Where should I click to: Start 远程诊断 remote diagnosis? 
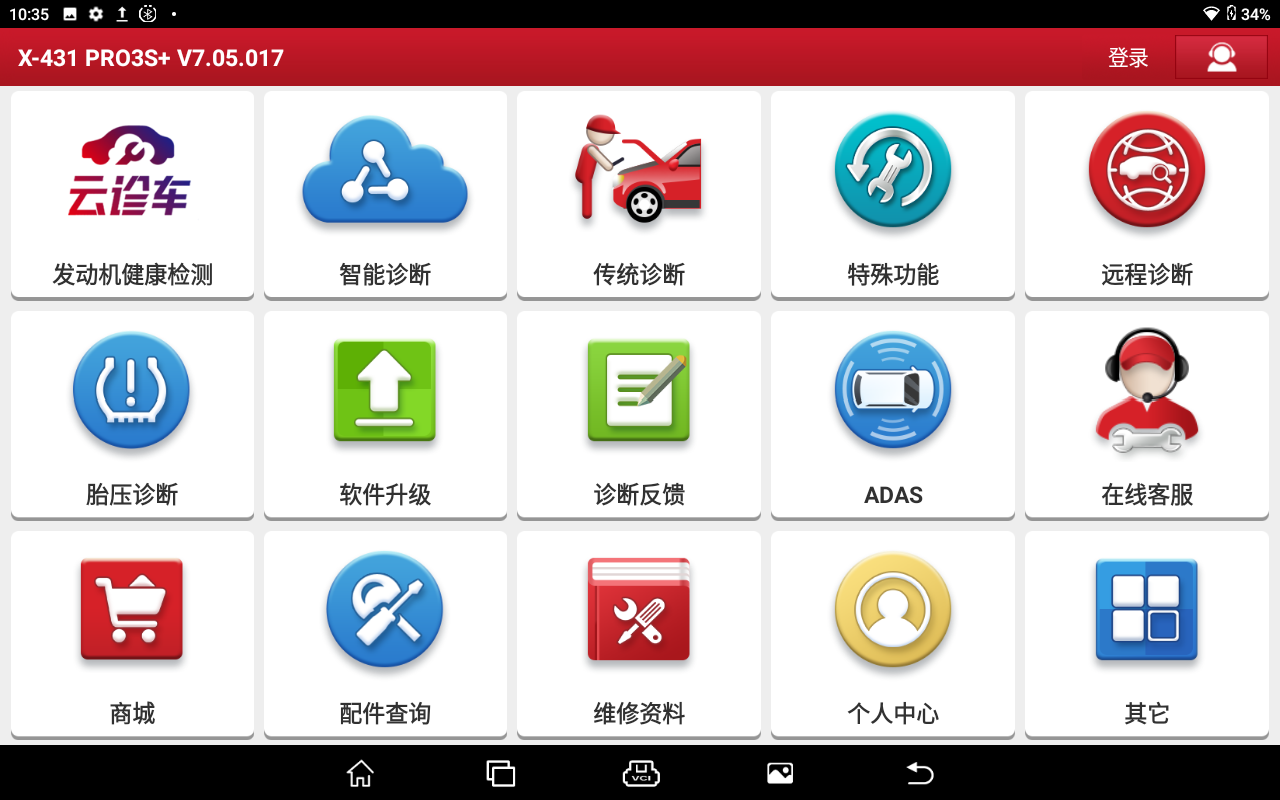[1147, 195]
